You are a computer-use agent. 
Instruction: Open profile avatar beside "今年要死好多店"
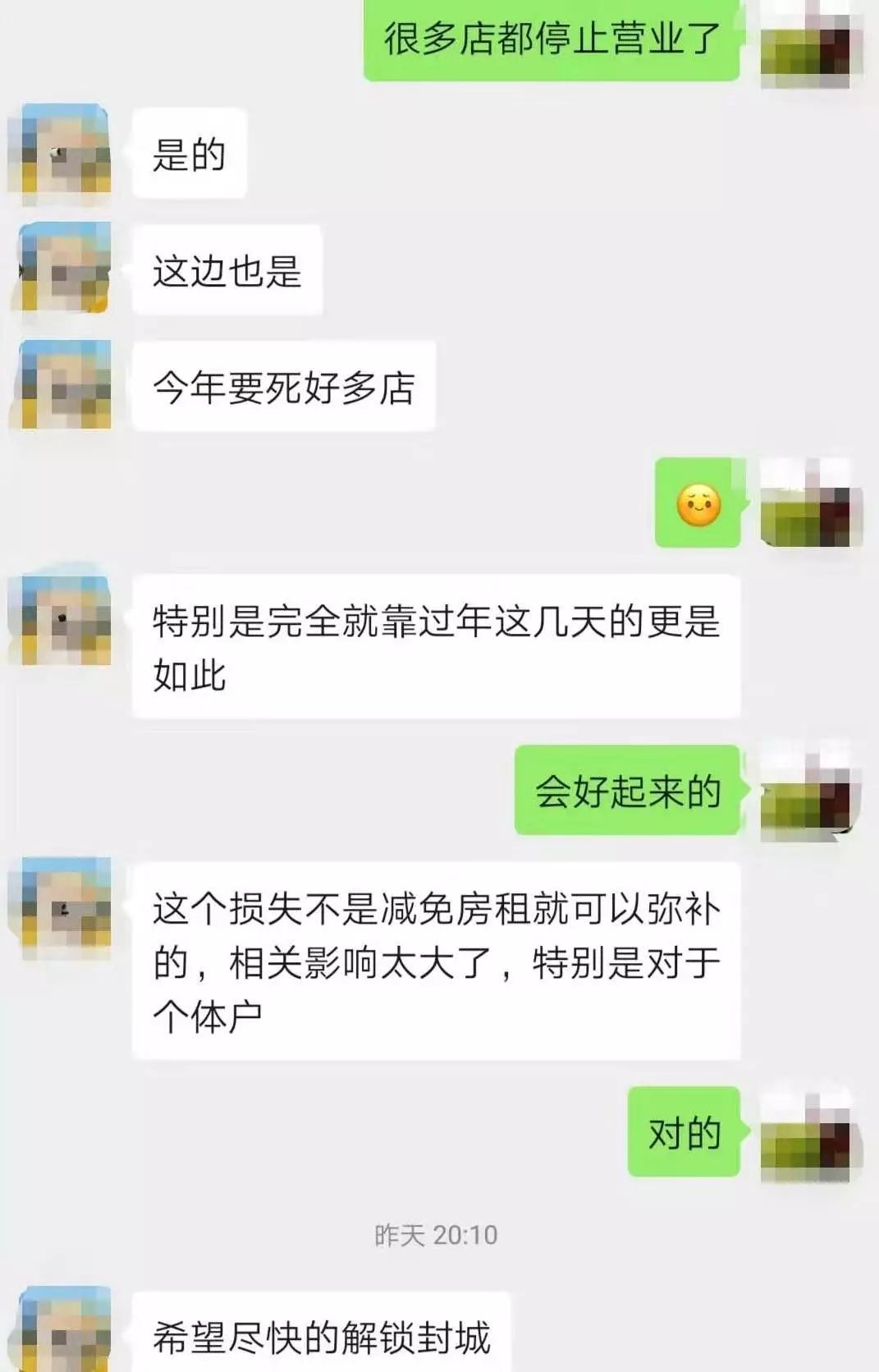tap(60, 387)
